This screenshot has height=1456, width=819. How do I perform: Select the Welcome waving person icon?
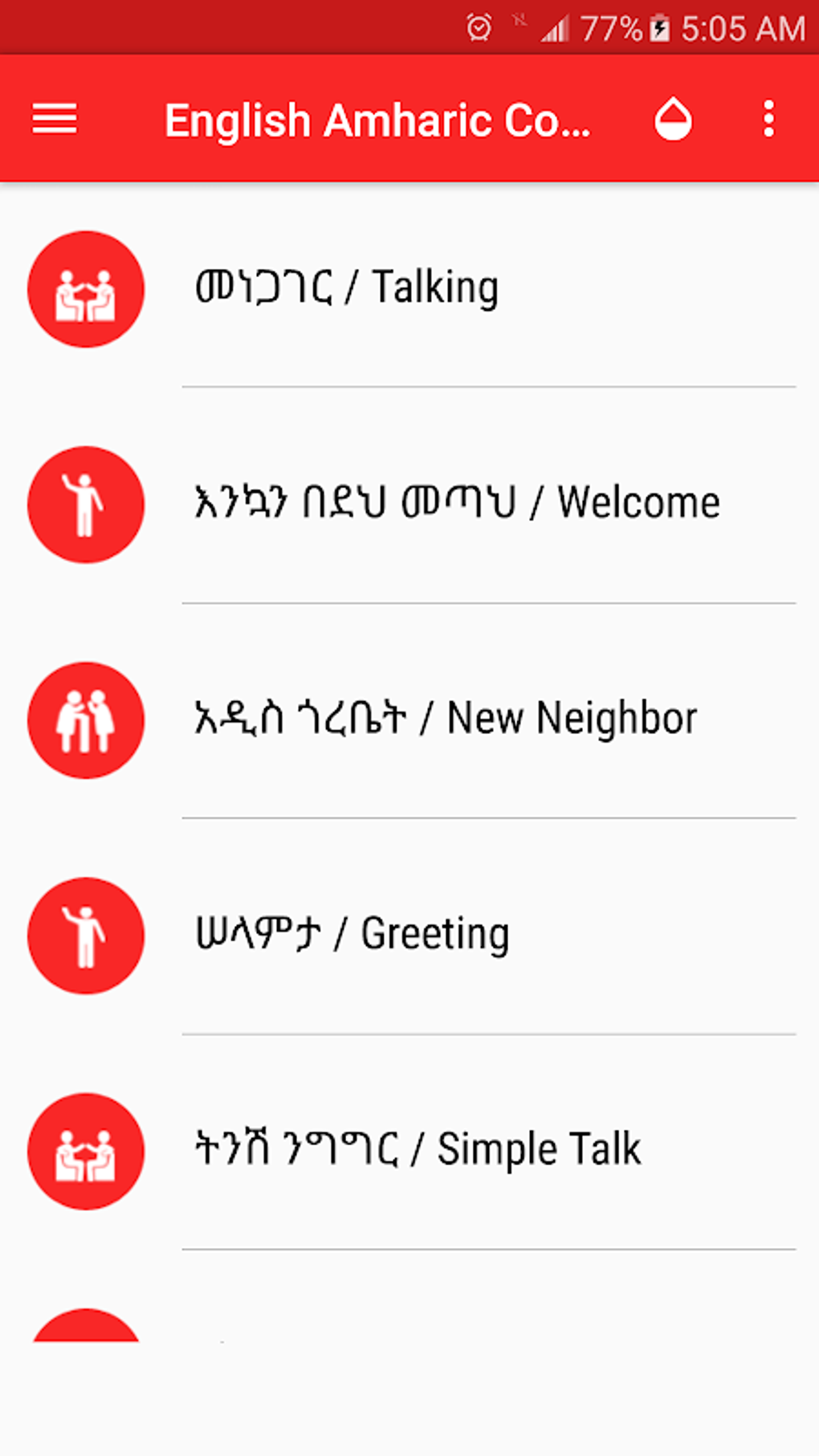coord(86,506)
